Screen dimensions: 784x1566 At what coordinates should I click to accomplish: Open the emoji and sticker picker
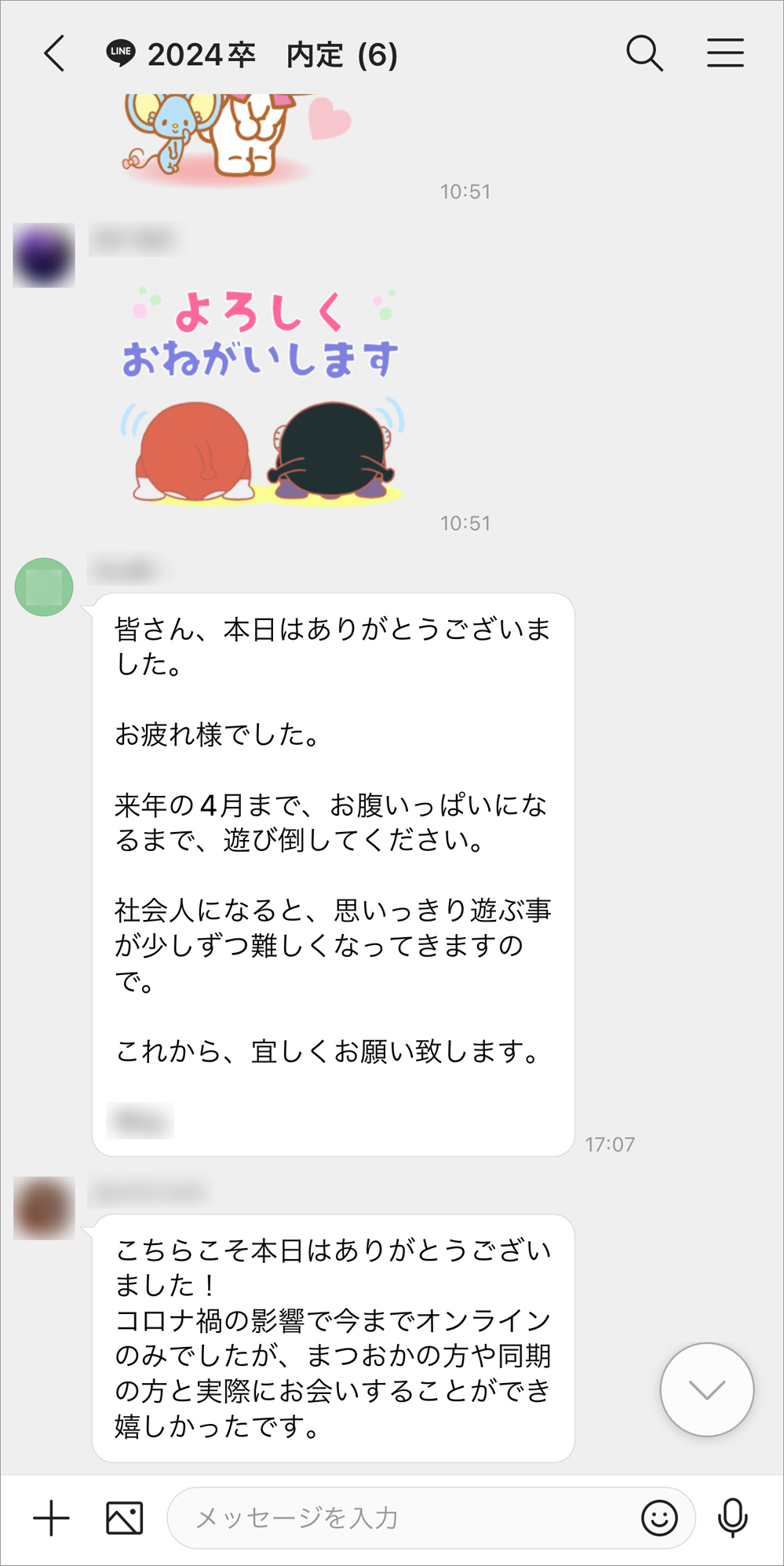pos(659,1517)
